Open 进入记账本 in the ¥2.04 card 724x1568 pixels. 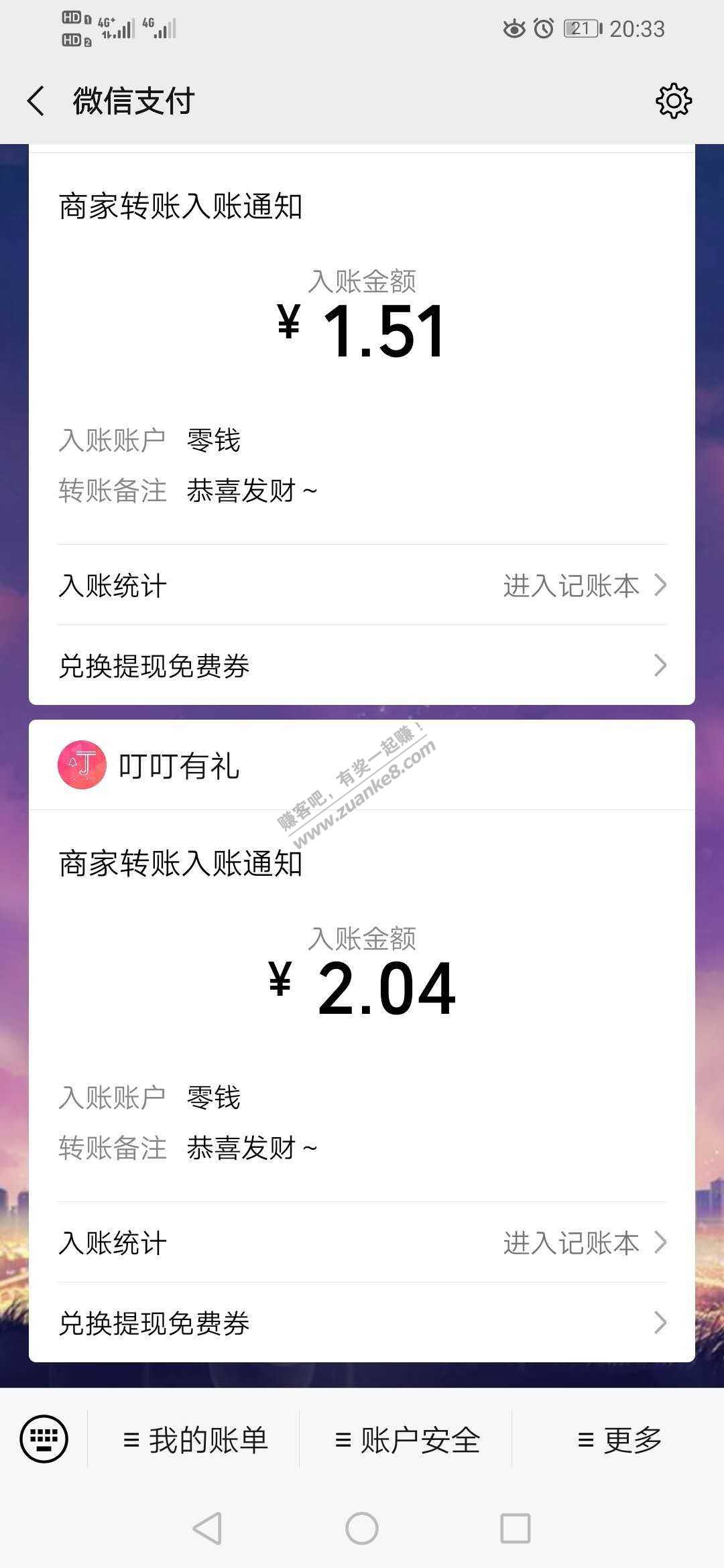[x=583, y=1243]
